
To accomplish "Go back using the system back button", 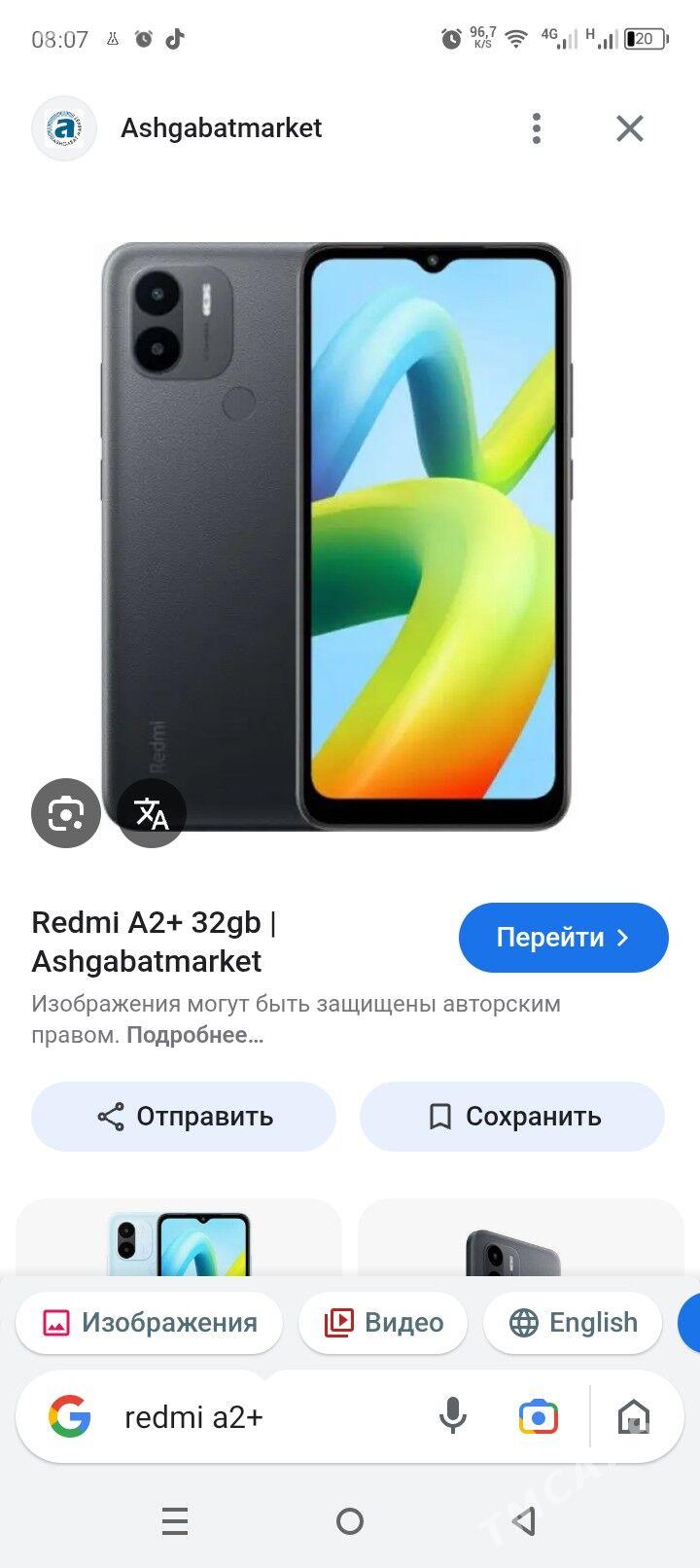I will [x=524, y=1520].
